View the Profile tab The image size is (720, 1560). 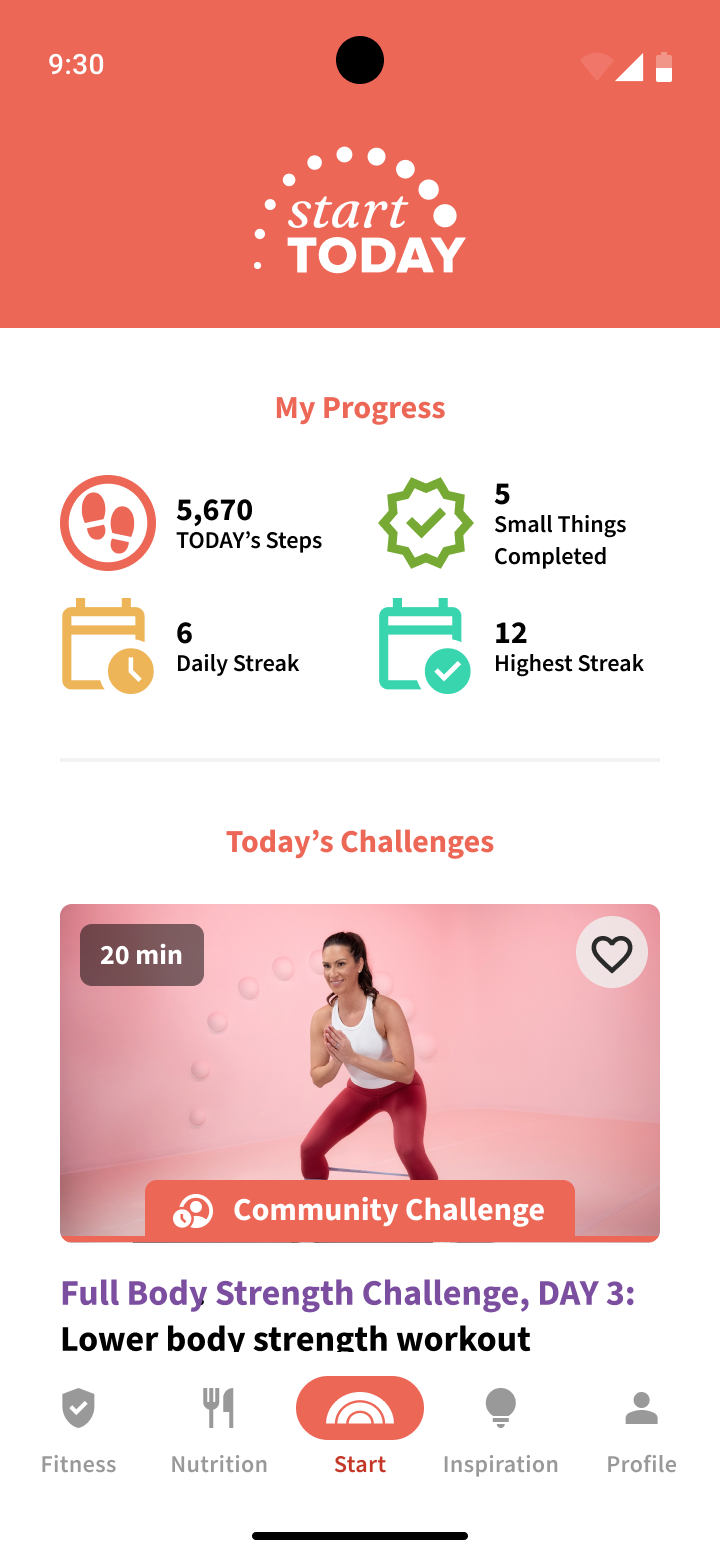tap(641, 1428)
